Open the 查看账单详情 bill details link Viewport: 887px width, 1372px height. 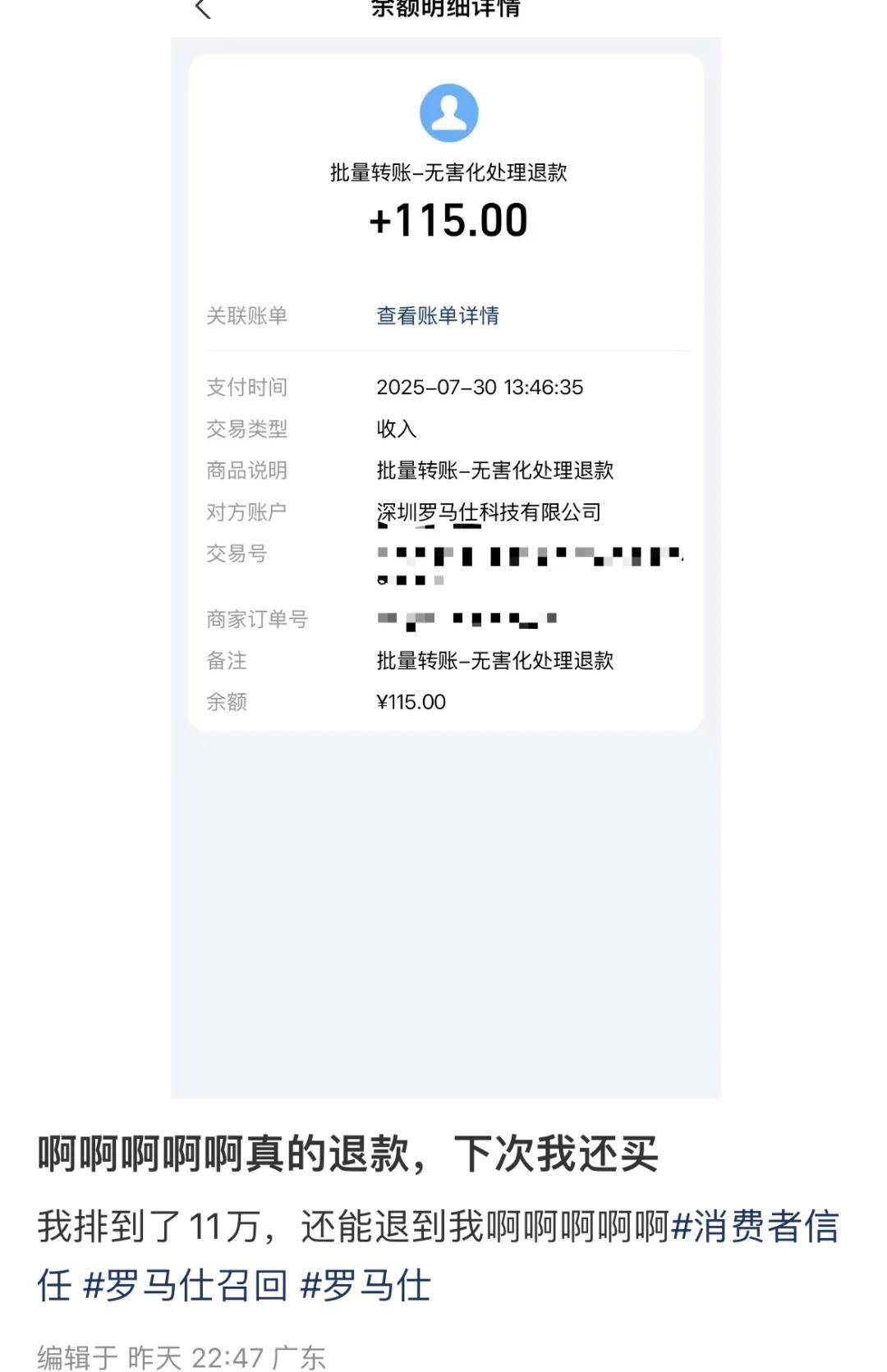click(x=439, y=314)
